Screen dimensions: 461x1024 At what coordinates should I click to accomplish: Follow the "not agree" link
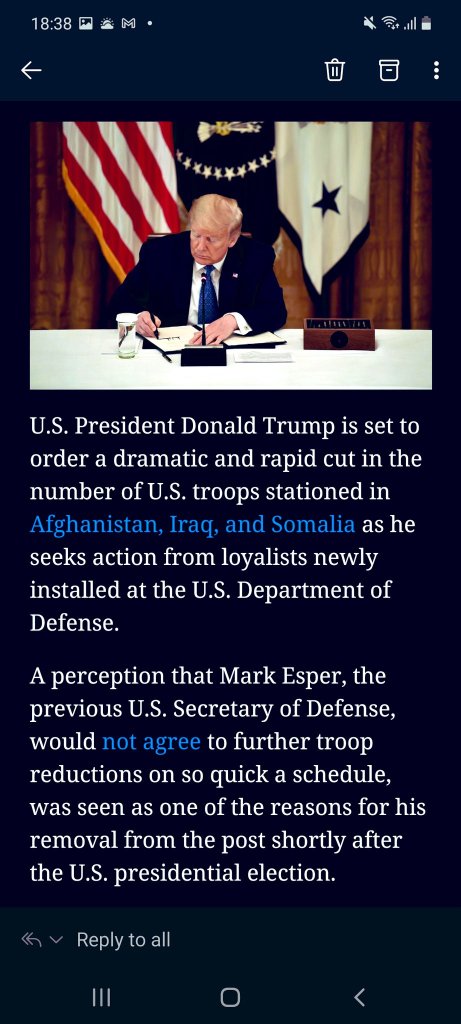tap(151, 743)
